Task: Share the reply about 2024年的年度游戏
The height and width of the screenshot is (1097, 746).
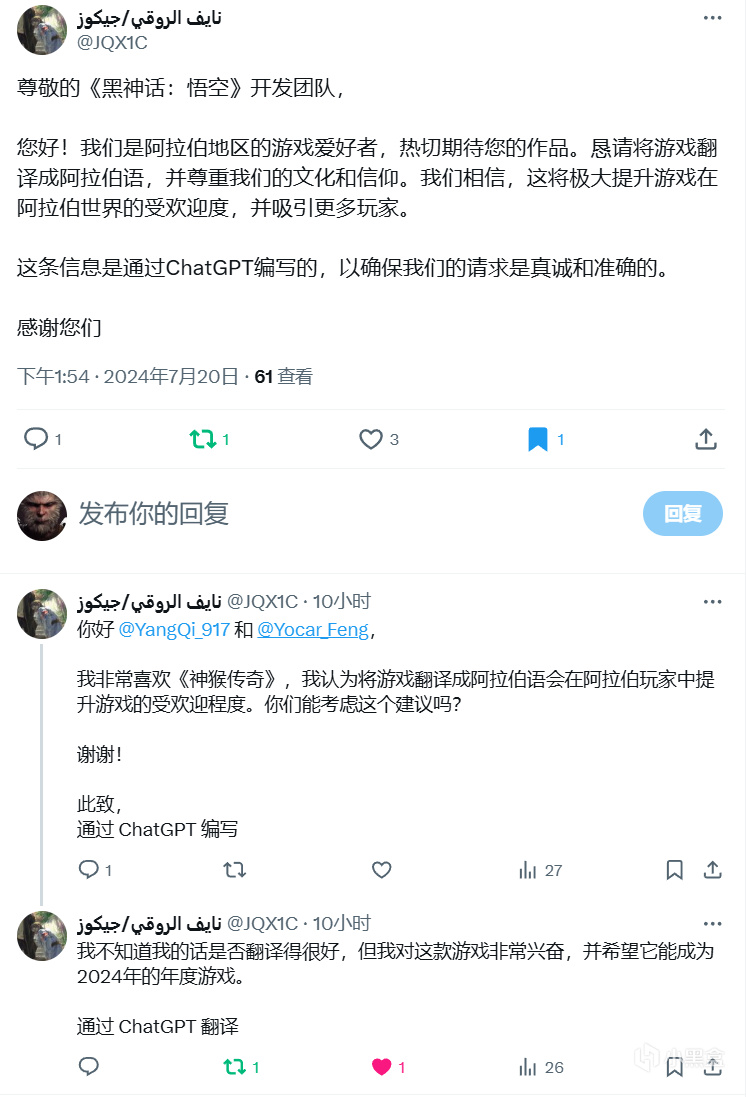Action: [x=712, y=1067]
